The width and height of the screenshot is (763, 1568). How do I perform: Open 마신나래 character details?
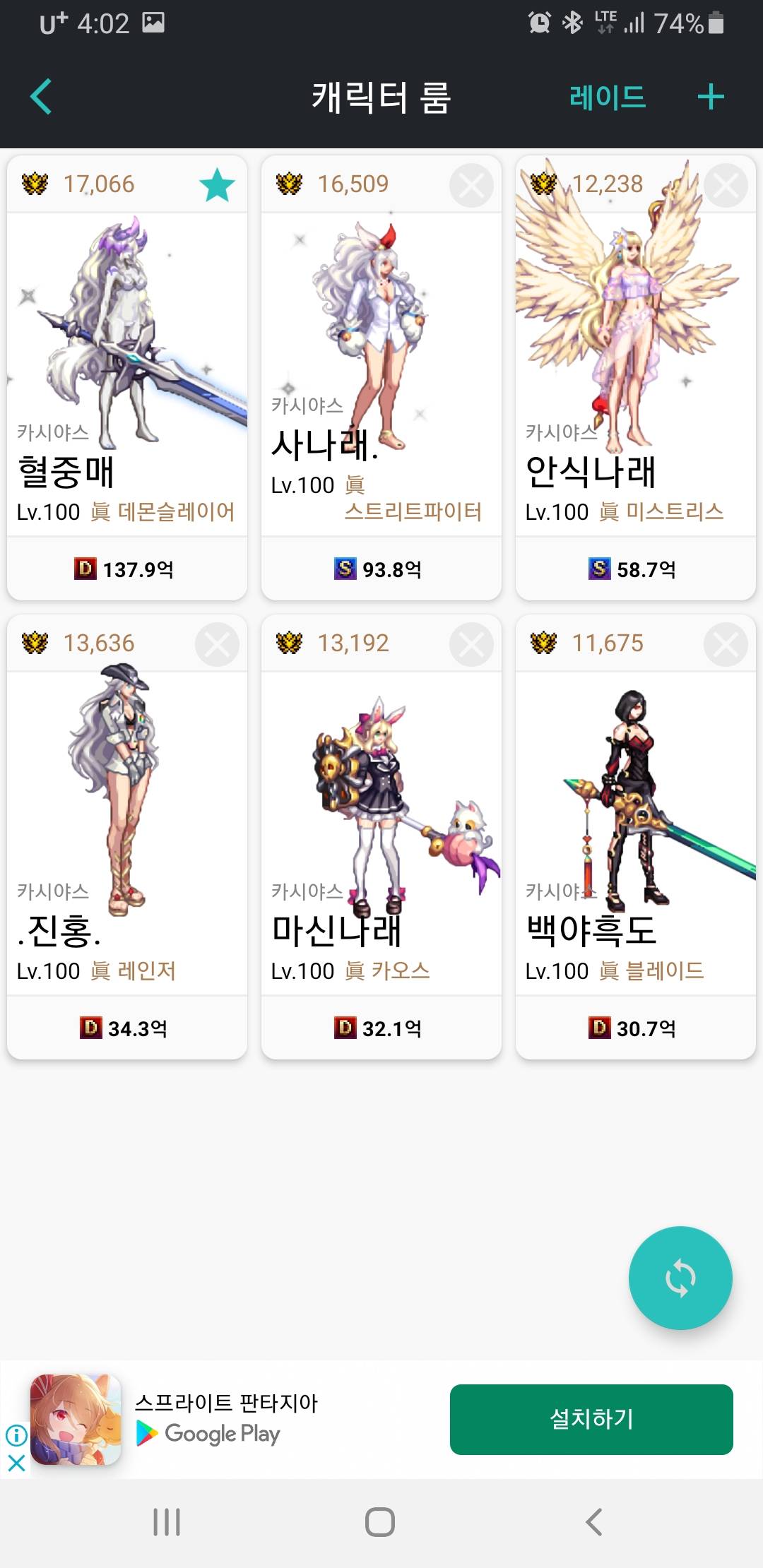tap(381, 833)
